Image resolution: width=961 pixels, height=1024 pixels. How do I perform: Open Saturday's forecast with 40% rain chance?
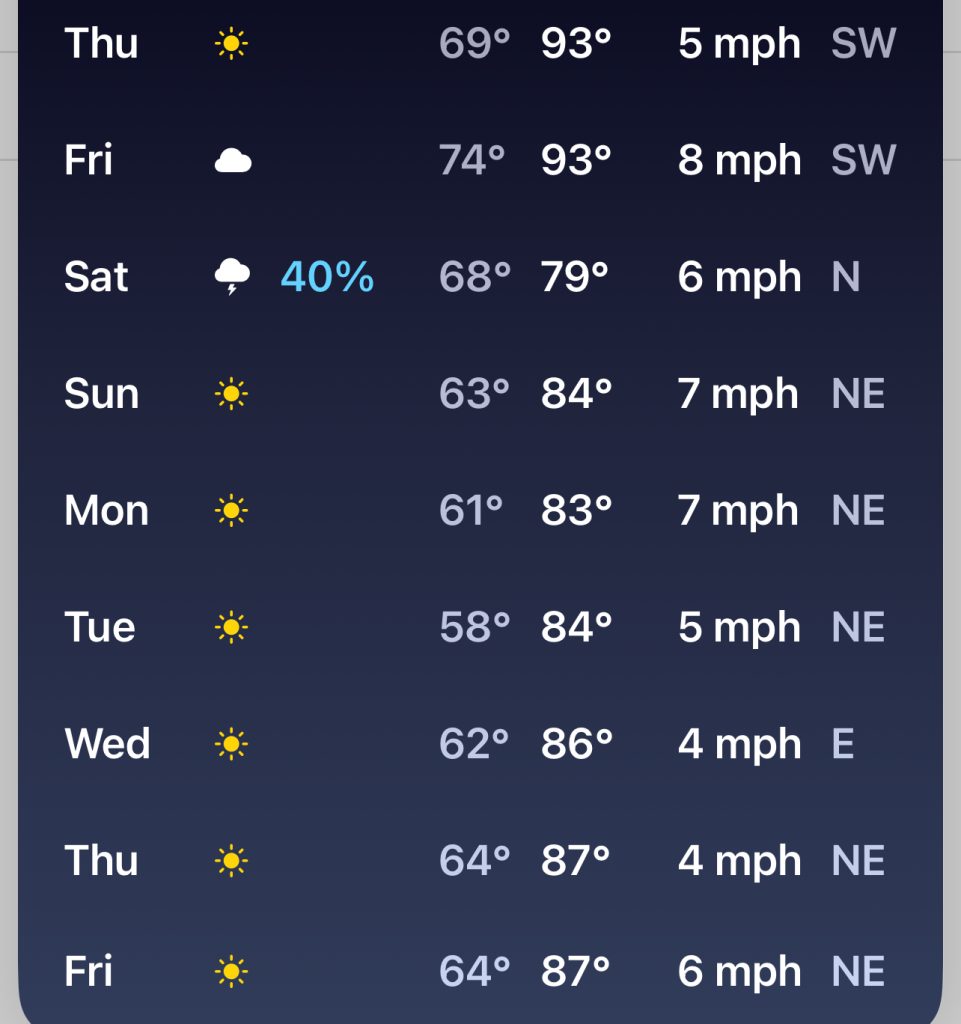click(480, 277)
